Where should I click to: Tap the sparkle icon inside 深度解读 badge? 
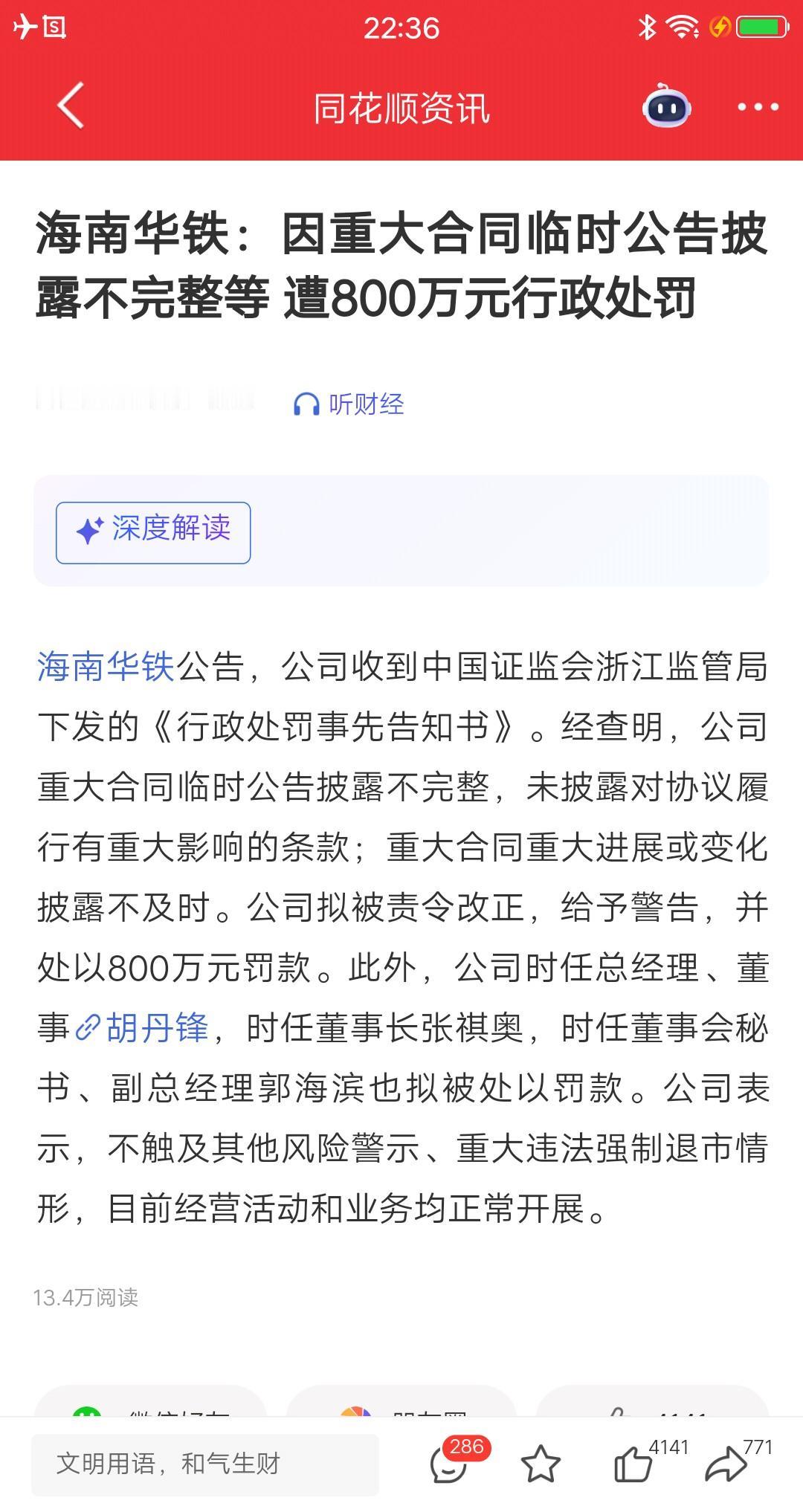[x=87, y=530]
